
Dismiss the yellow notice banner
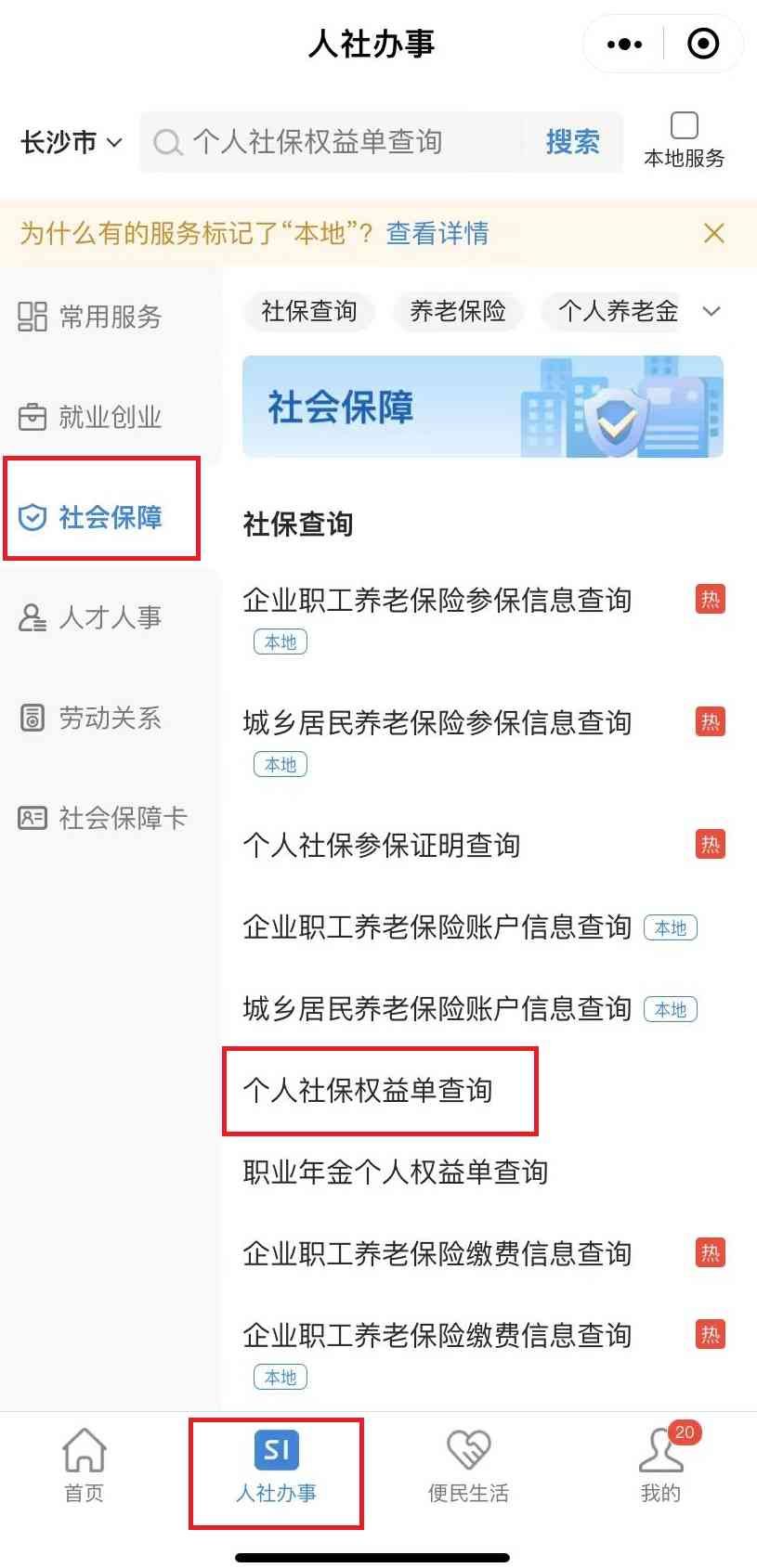(x=713, y=233)
